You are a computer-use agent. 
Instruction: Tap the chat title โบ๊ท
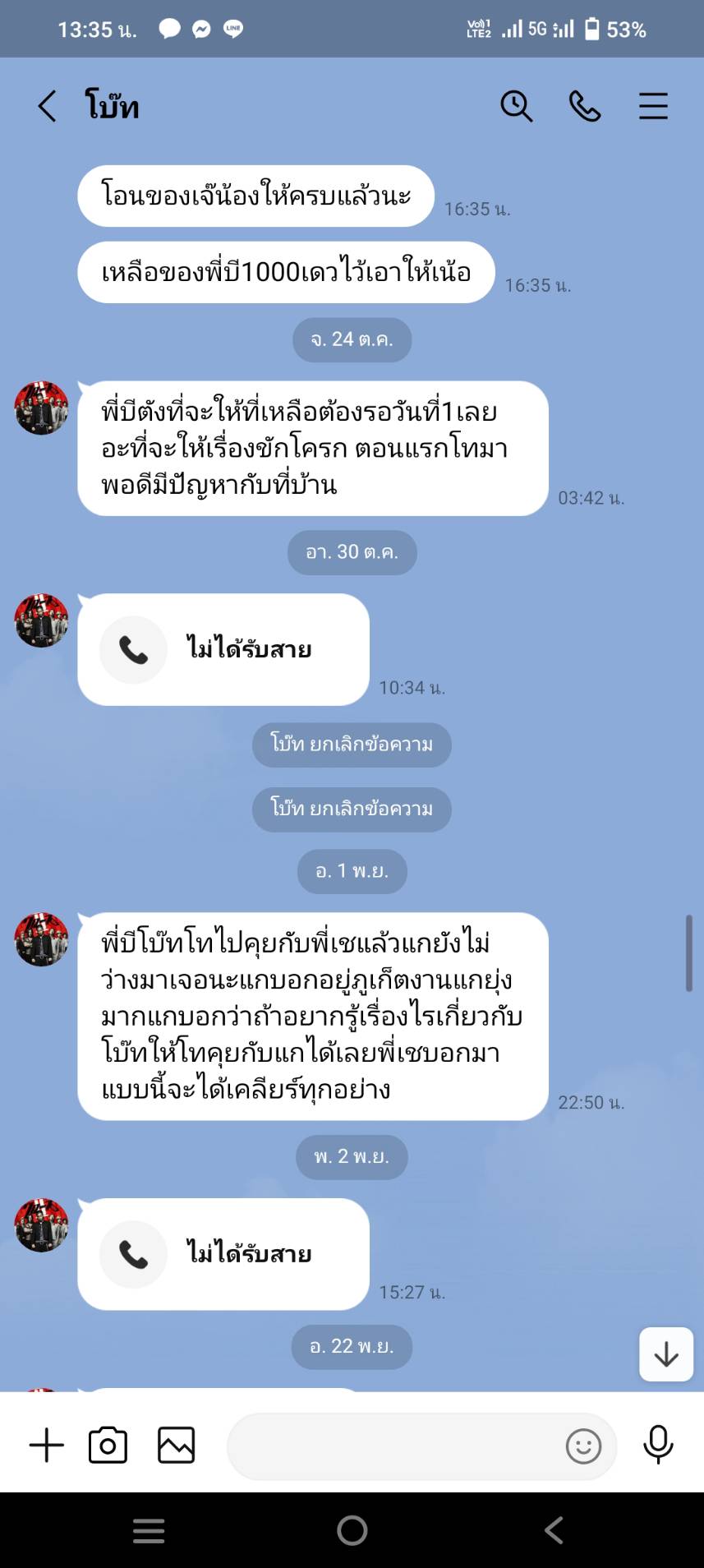coord(113,106)
